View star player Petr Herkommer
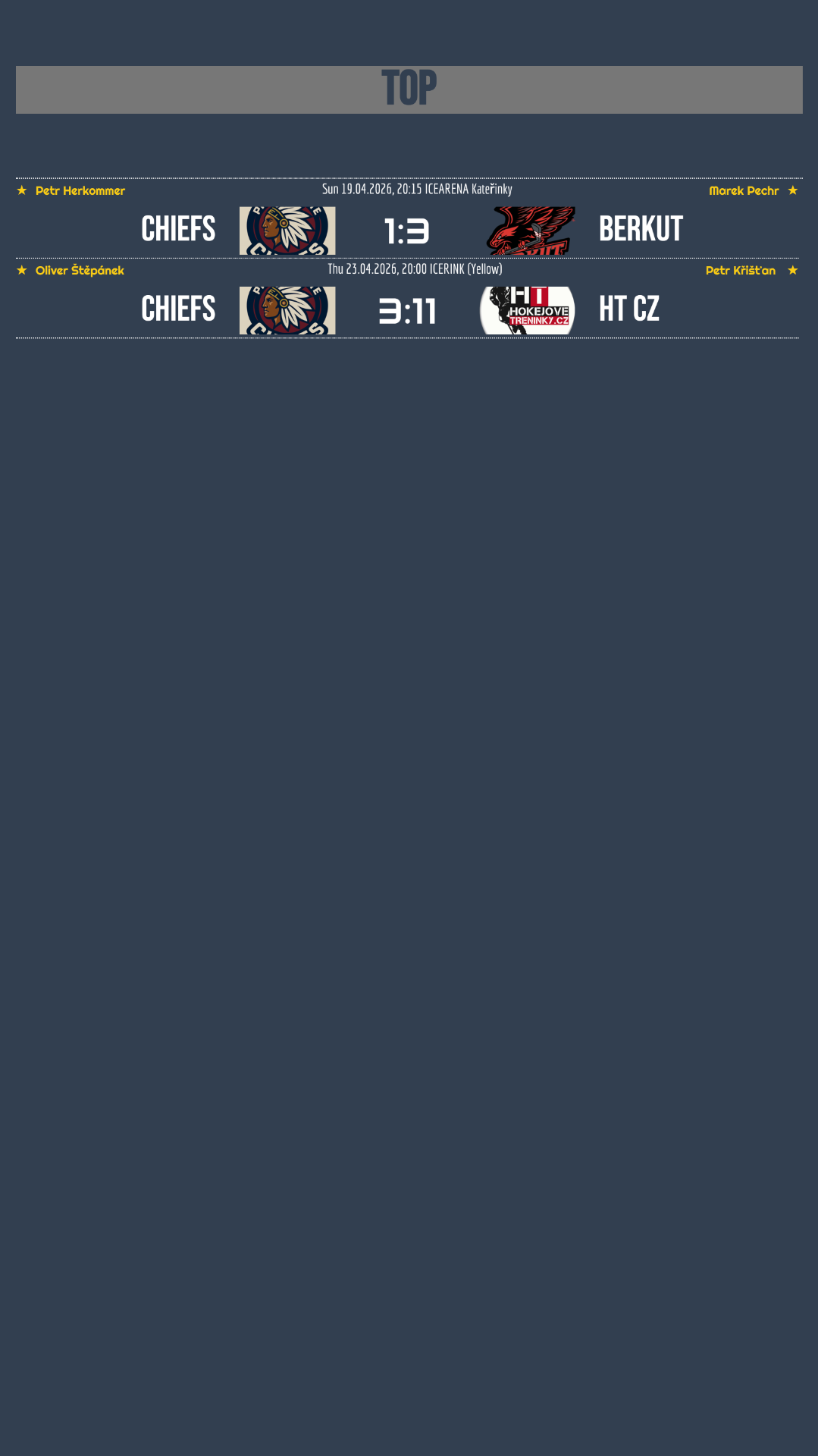The width and height of the screenshot is (818, 1456). pyautogui.click(x=80, y=191)
